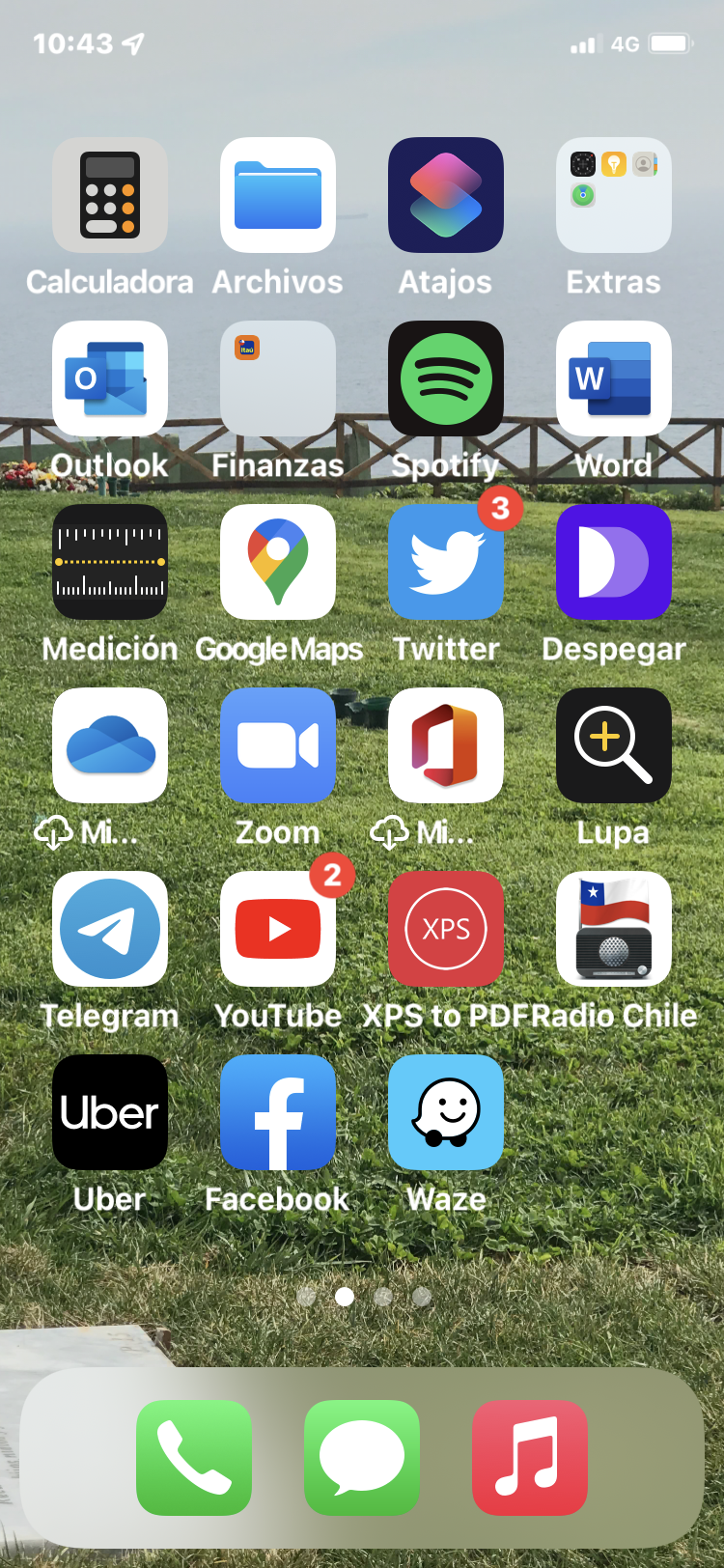Open the Atajos shortcuts app
The height and width of the screenshot is (1568, 724).
[446, 195]
